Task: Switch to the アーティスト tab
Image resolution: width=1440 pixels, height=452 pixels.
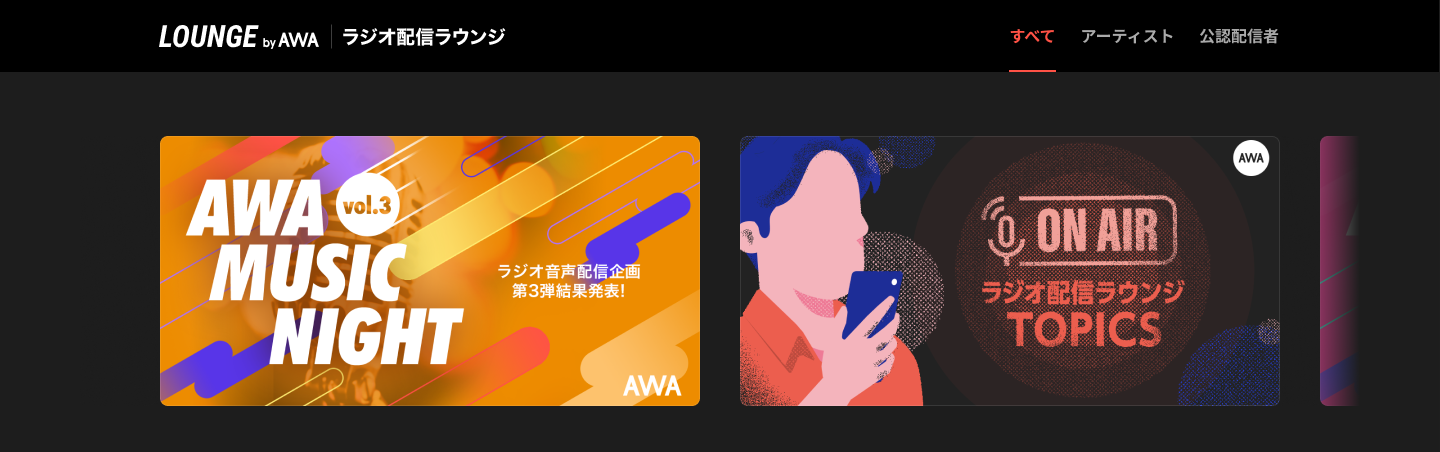Action: pos(1127,37)
